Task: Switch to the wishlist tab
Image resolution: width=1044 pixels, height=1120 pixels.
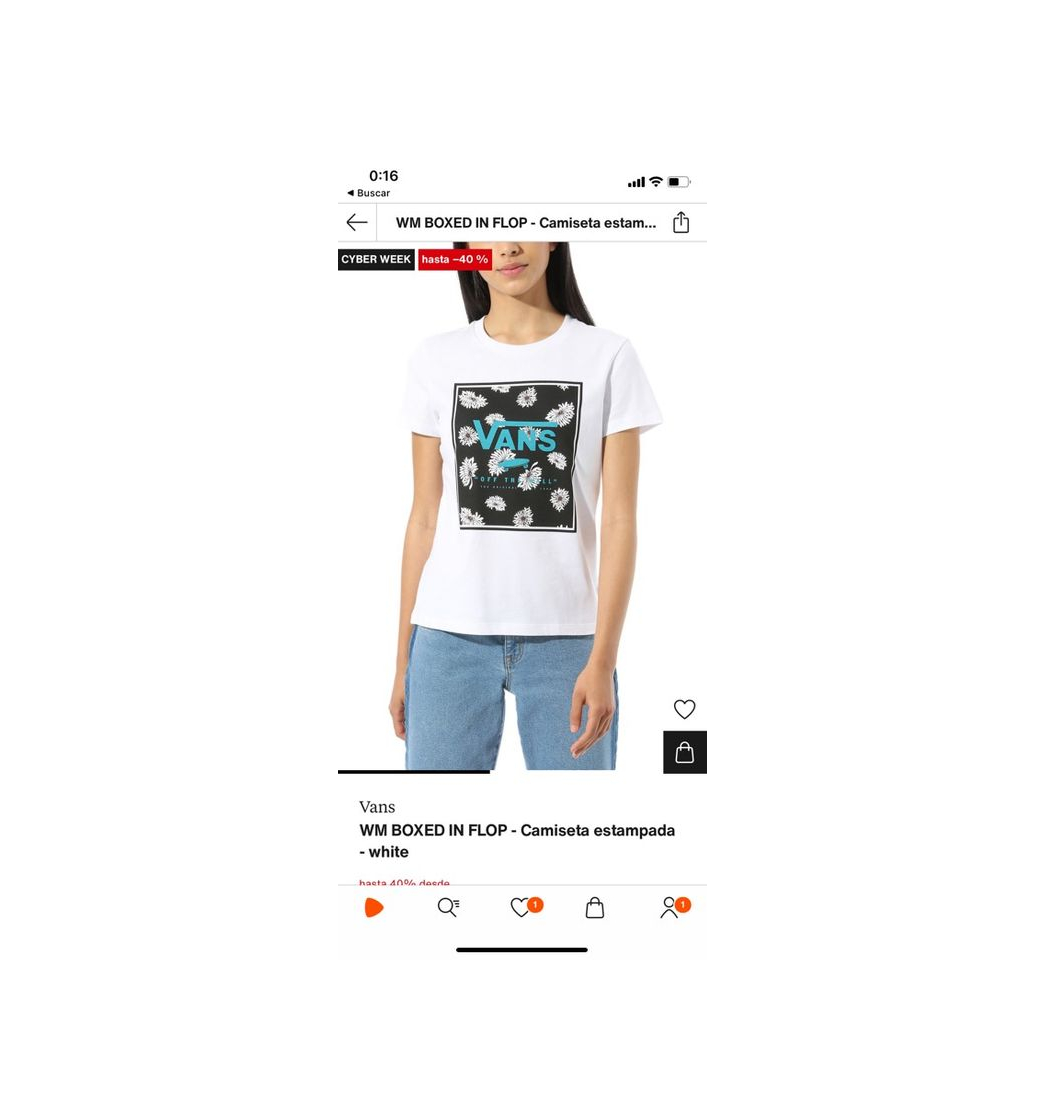Action: pos(521,907)
